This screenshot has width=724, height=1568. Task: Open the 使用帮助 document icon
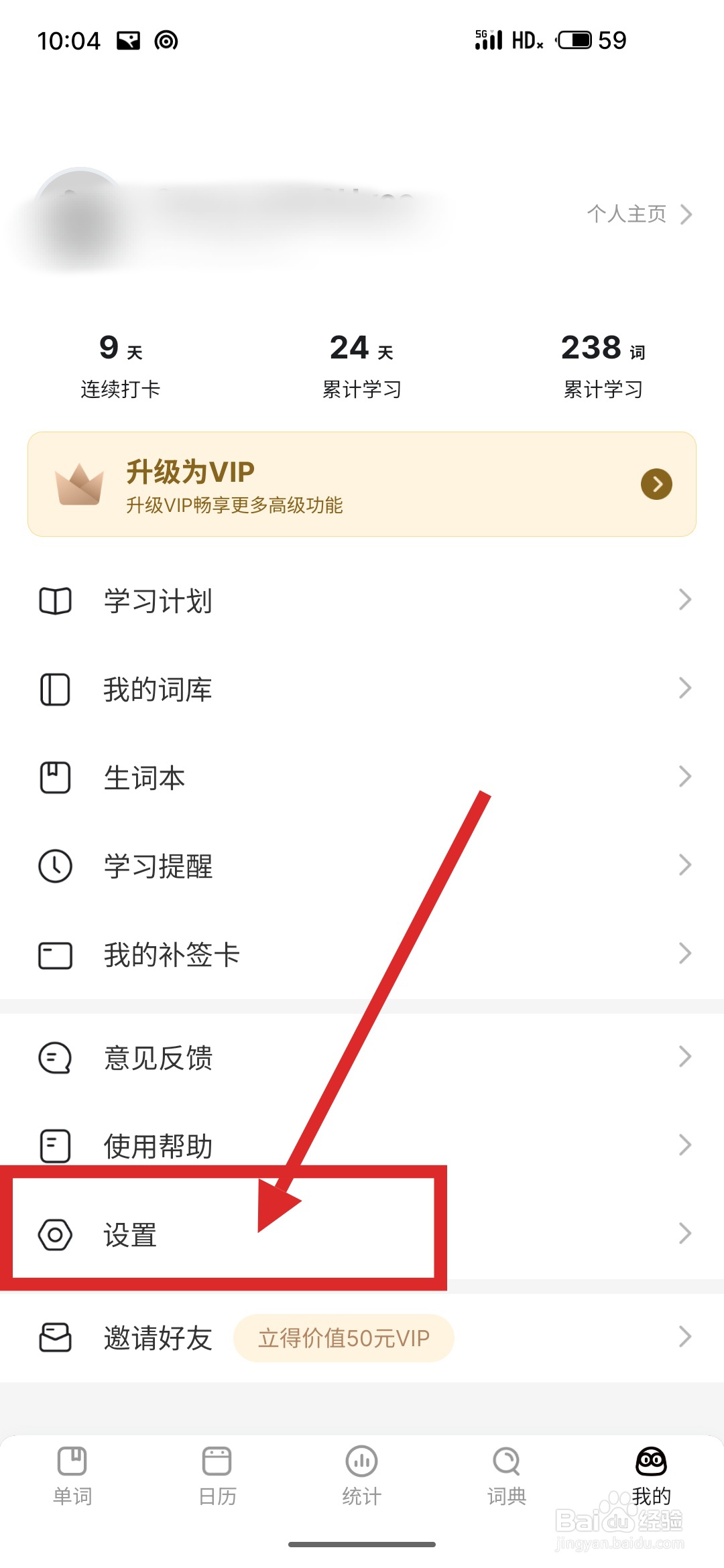pos(55,1146)
